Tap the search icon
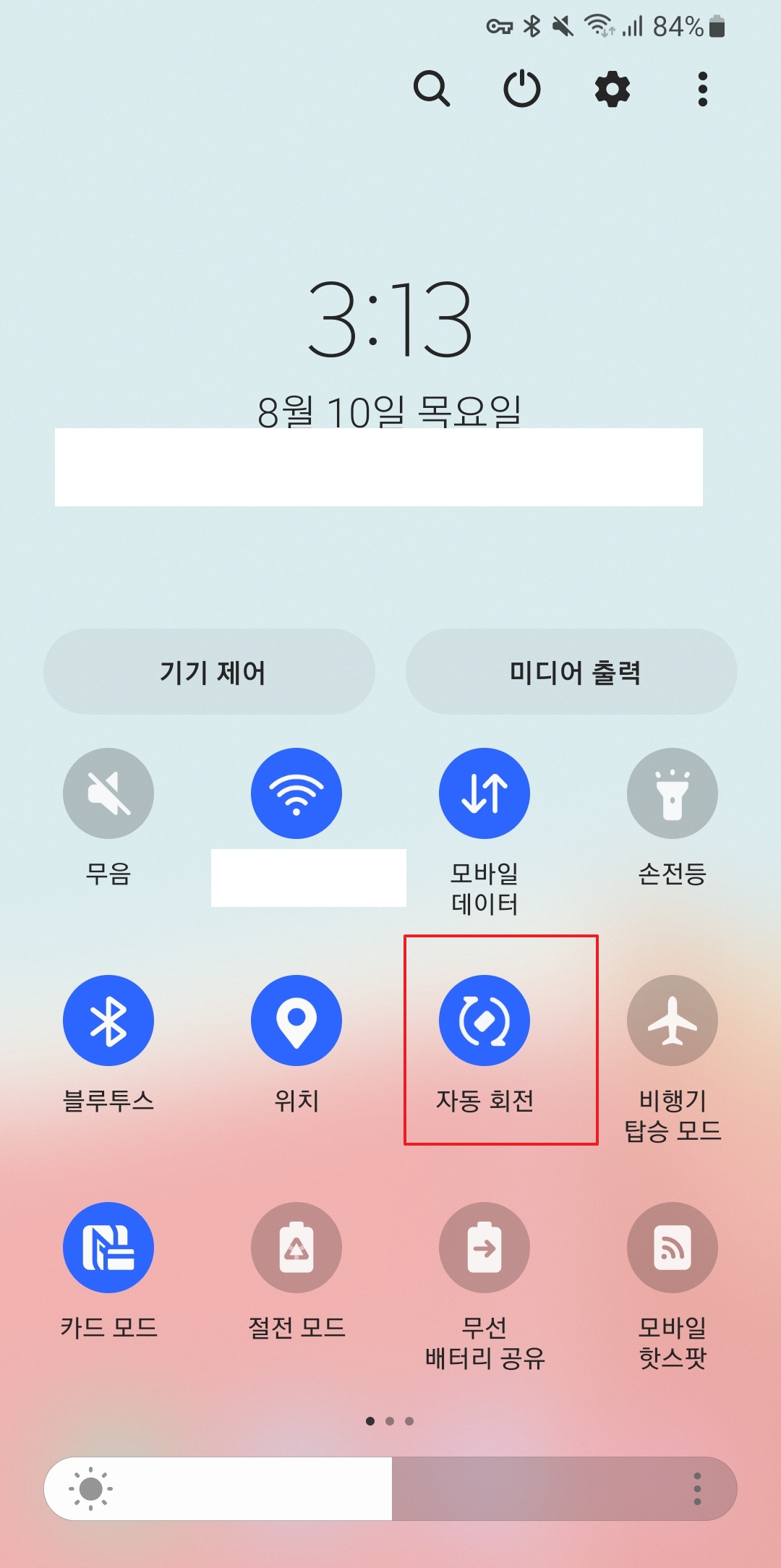The width and height of the screenshot is (781, 1568). (x=433, y=89)
